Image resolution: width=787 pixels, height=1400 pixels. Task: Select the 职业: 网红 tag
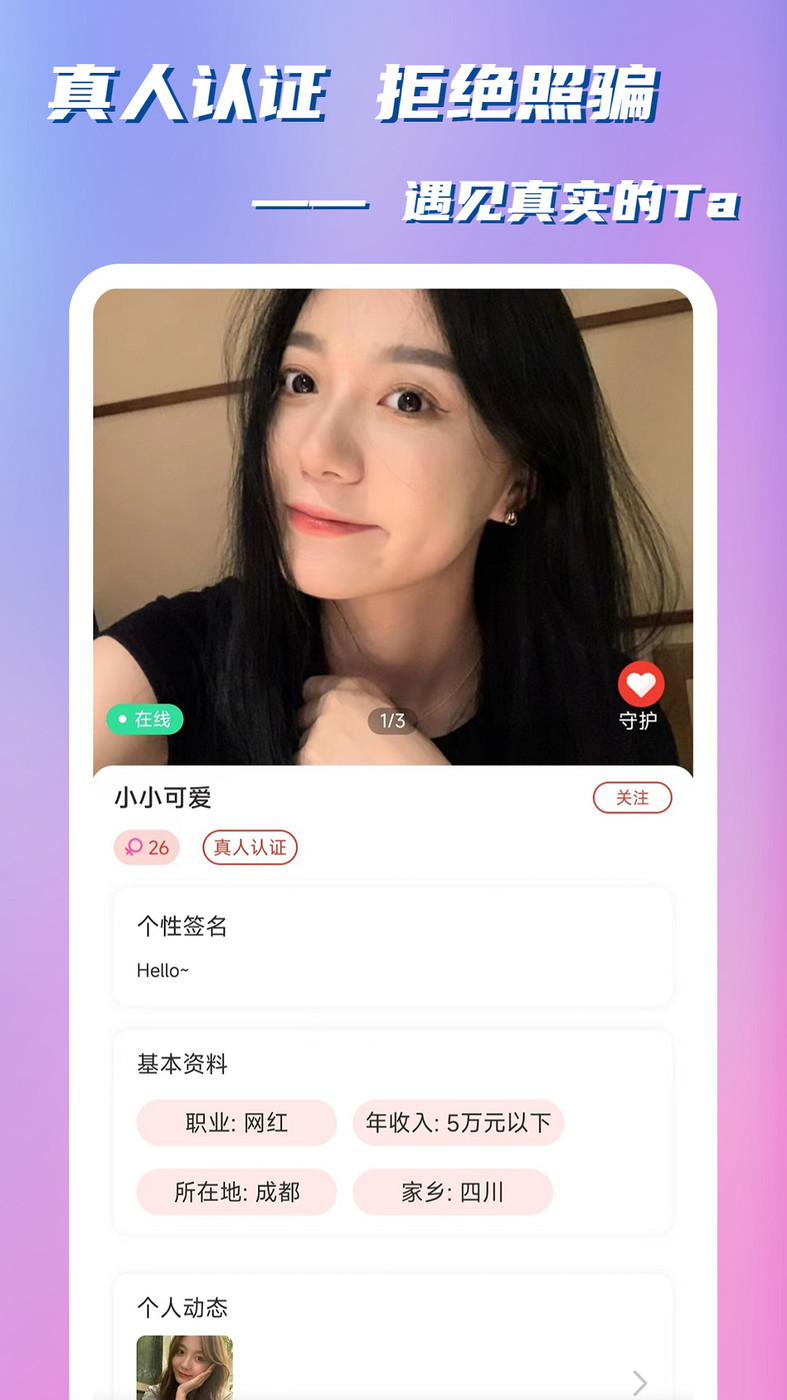point(236,1123)
